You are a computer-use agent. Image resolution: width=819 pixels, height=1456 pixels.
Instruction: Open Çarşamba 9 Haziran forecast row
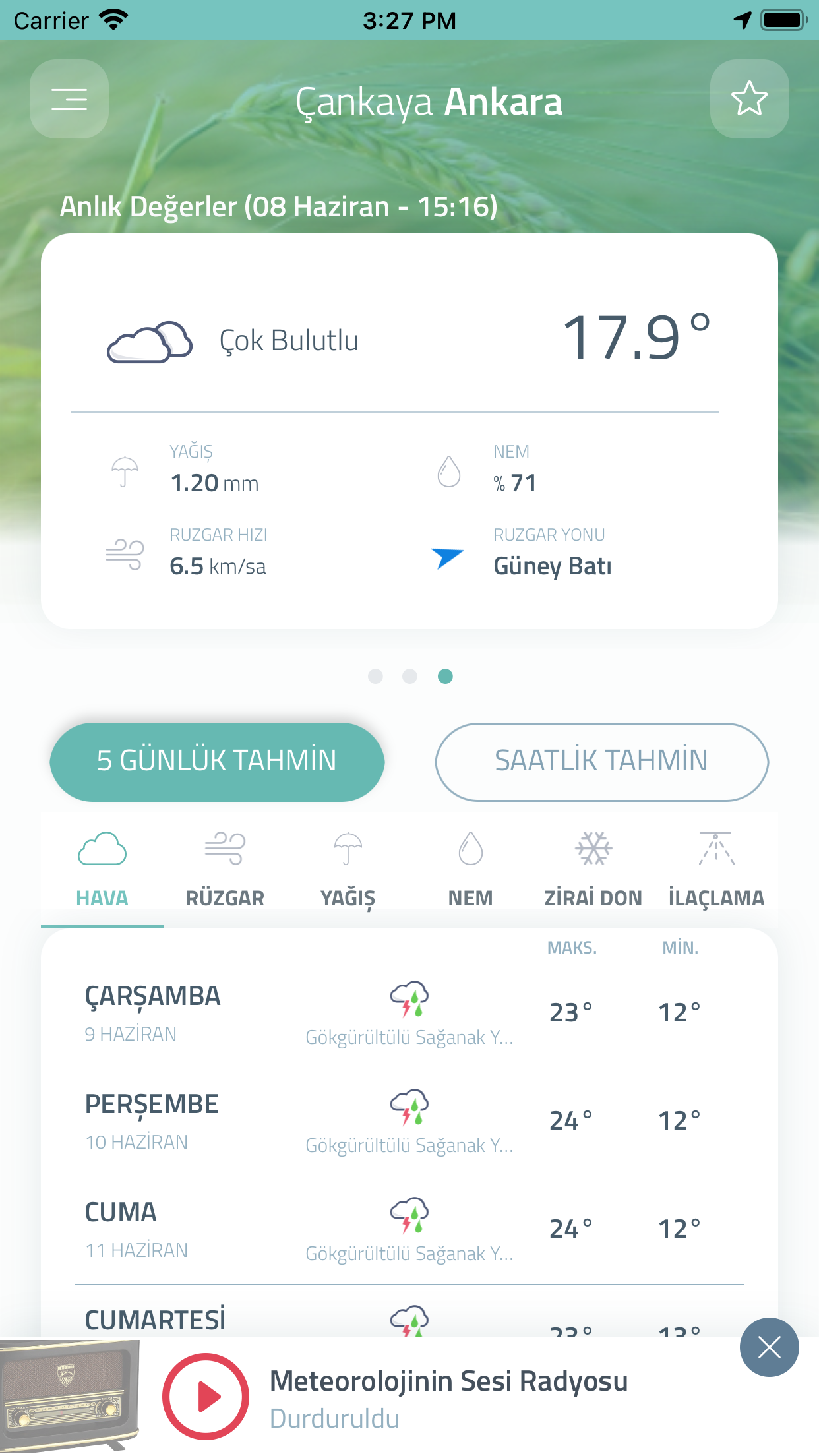pyautogui.click(x=409, y=1014)
